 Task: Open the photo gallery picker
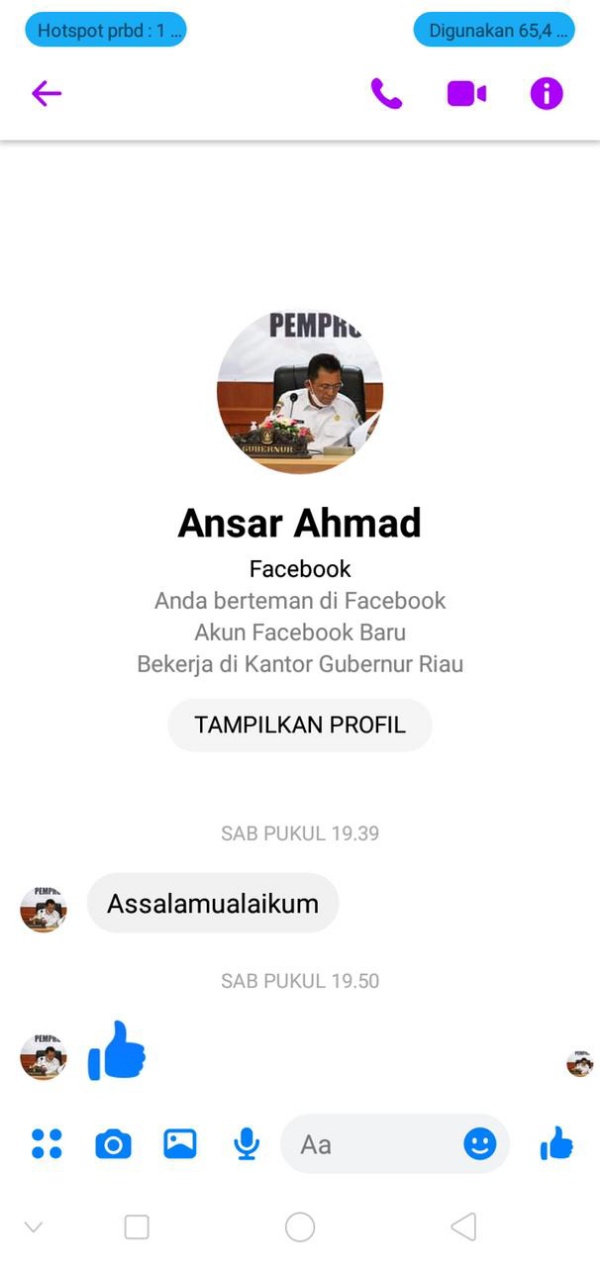coord(180,1144)
